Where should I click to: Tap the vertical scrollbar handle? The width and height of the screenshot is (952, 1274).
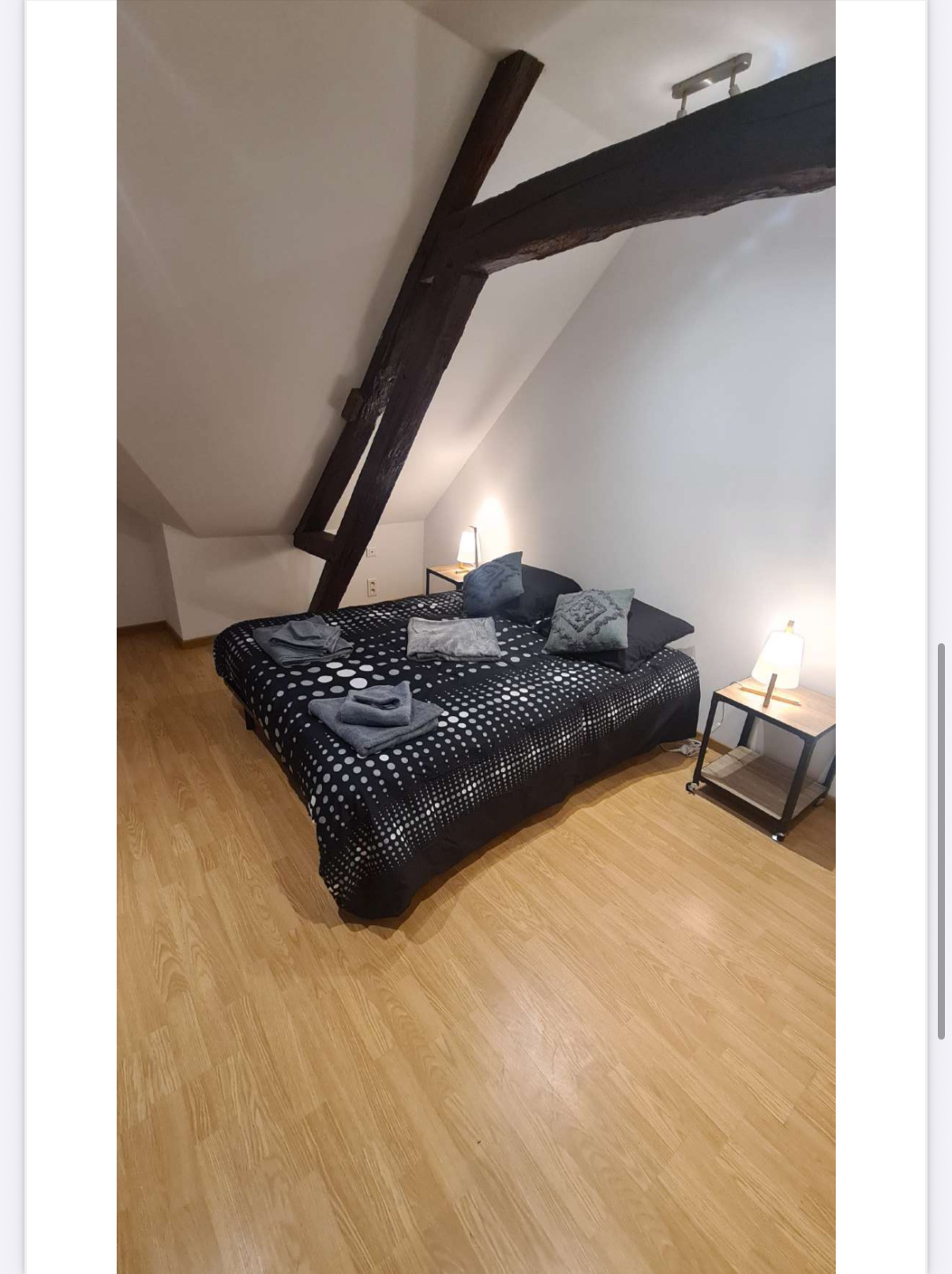pos(941,841)
